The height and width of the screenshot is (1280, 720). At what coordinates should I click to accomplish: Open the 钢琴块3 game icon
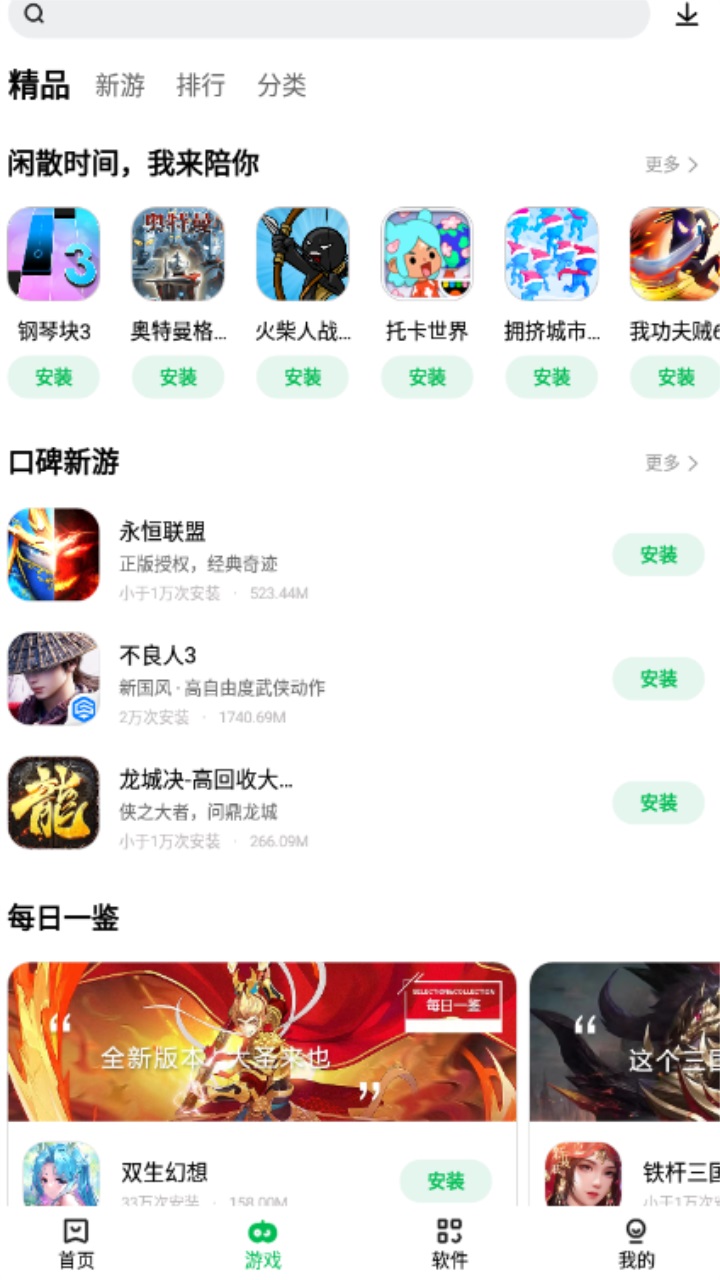(52, 253)
